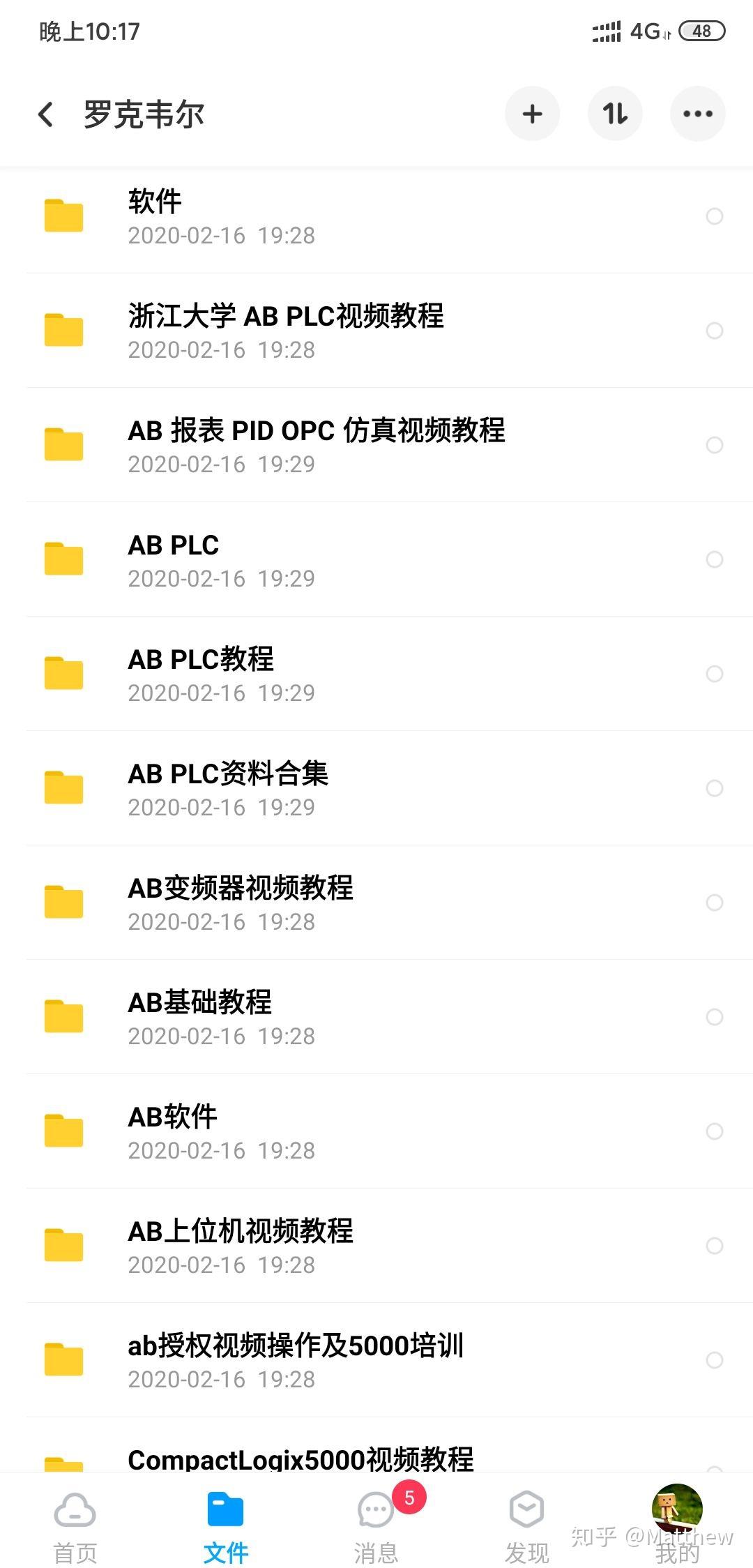The image size is (753, 1568).
Task: Navigate back using the back arrow
Action: click(x=46, y=114)
